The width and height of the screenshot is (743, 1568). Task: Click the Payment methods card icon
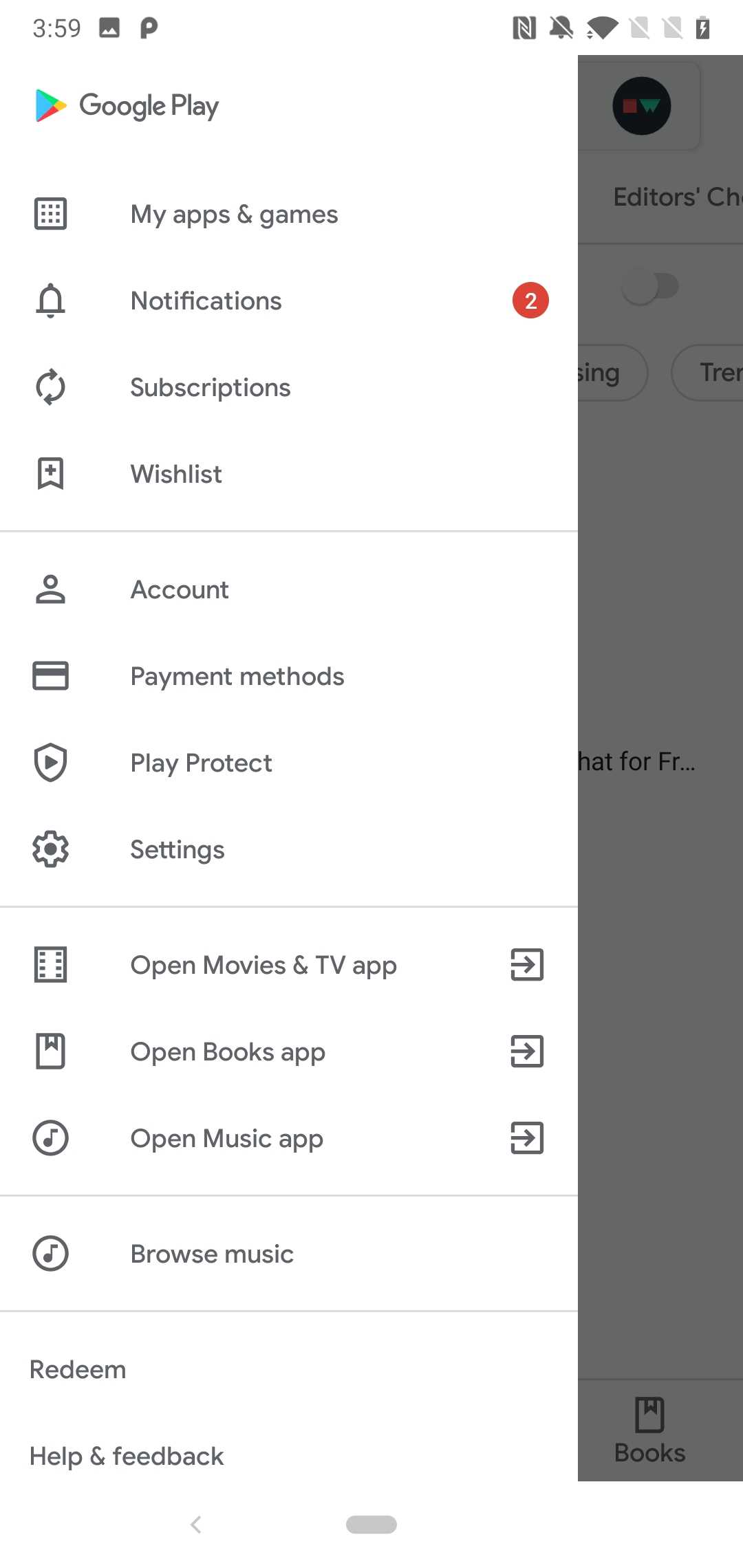(x=50, y=675)
